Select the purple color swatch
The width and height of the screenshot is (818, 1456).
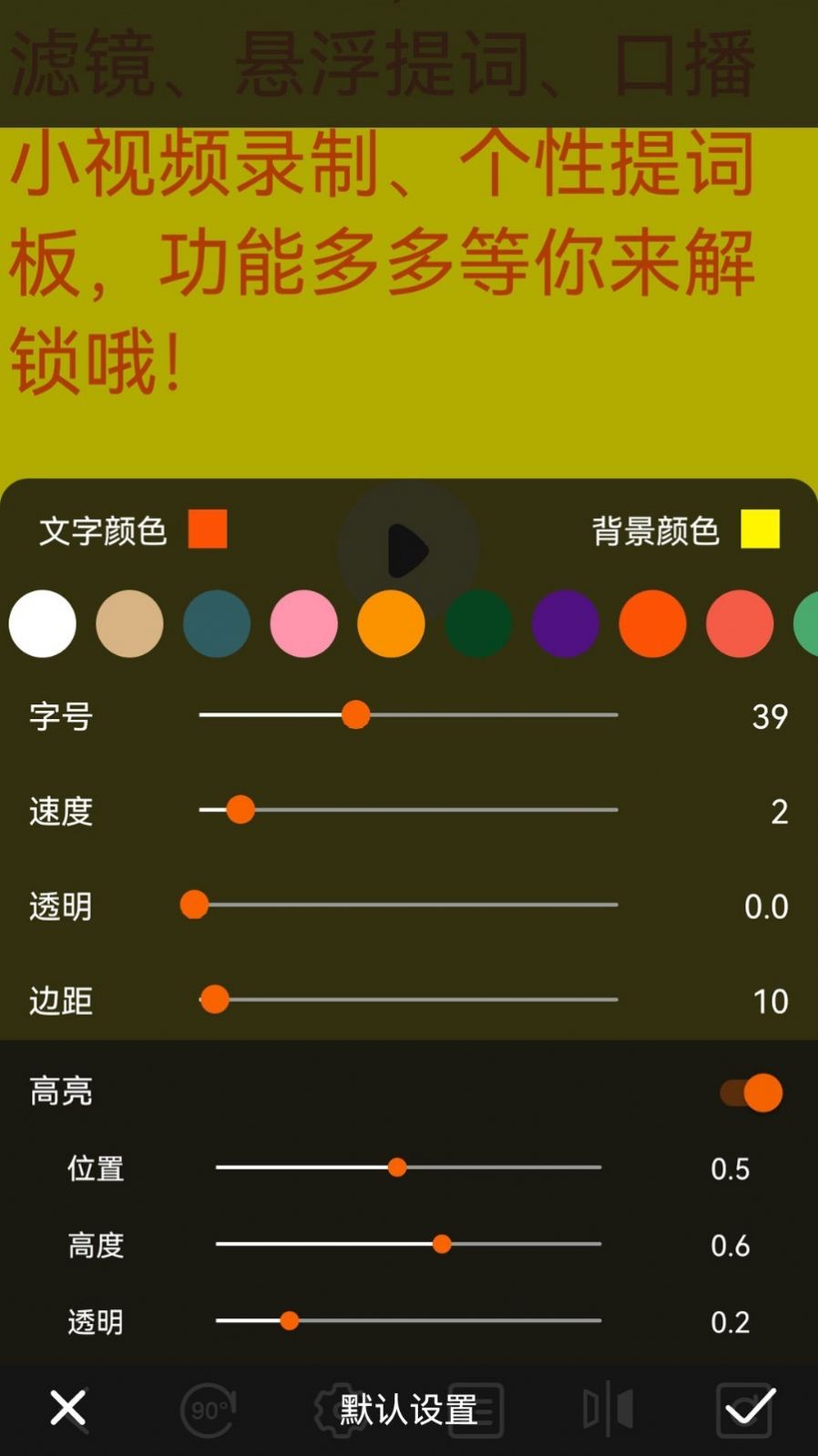tap(565, 624)
